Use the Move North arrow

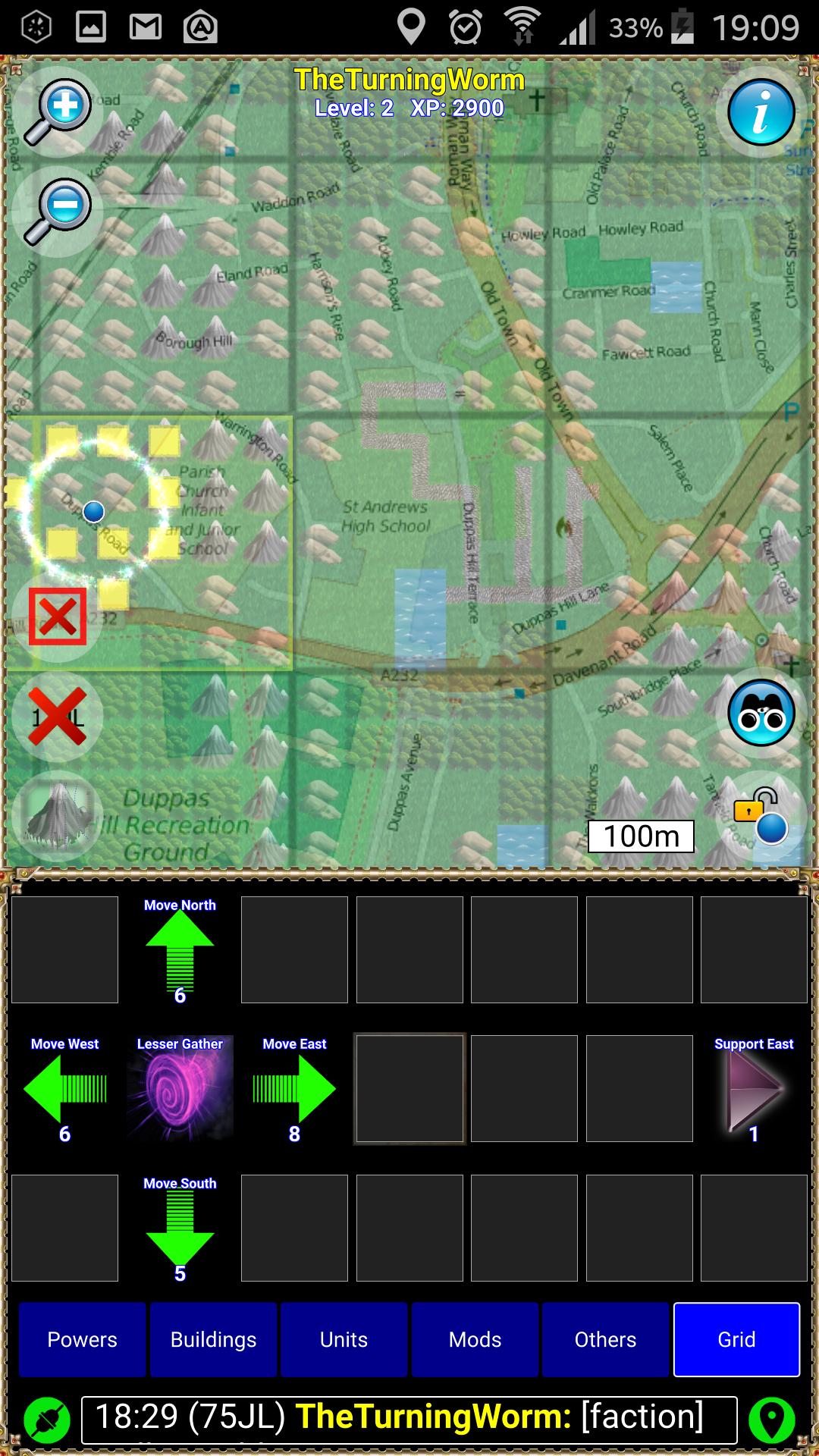pos(180,950)
